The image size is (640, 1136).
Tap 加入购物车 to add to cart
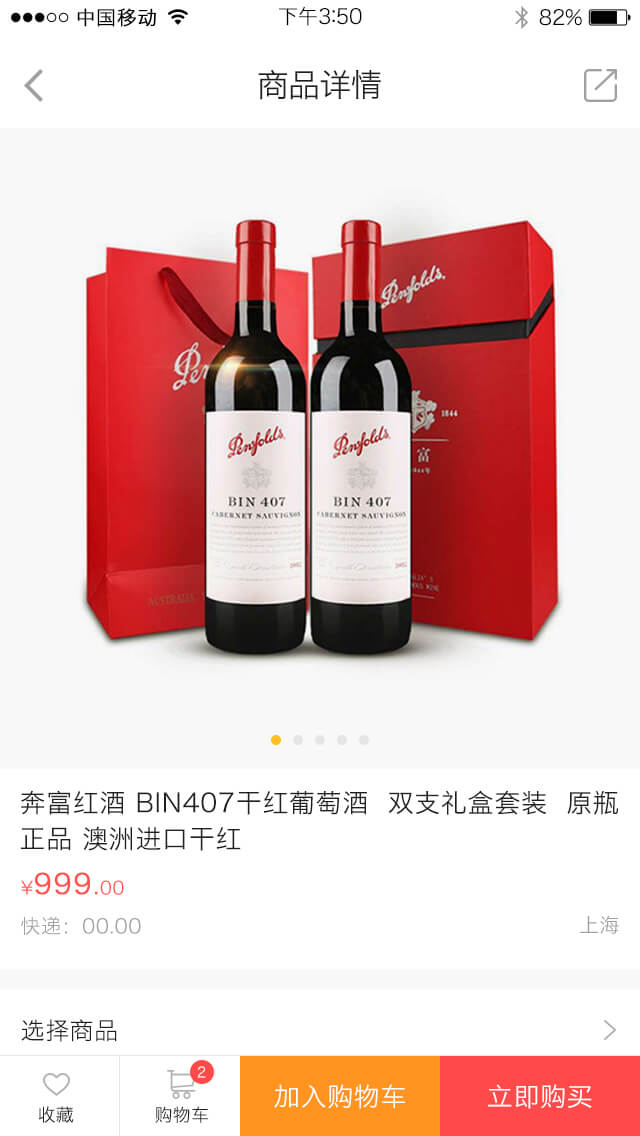pos(340,1096)
